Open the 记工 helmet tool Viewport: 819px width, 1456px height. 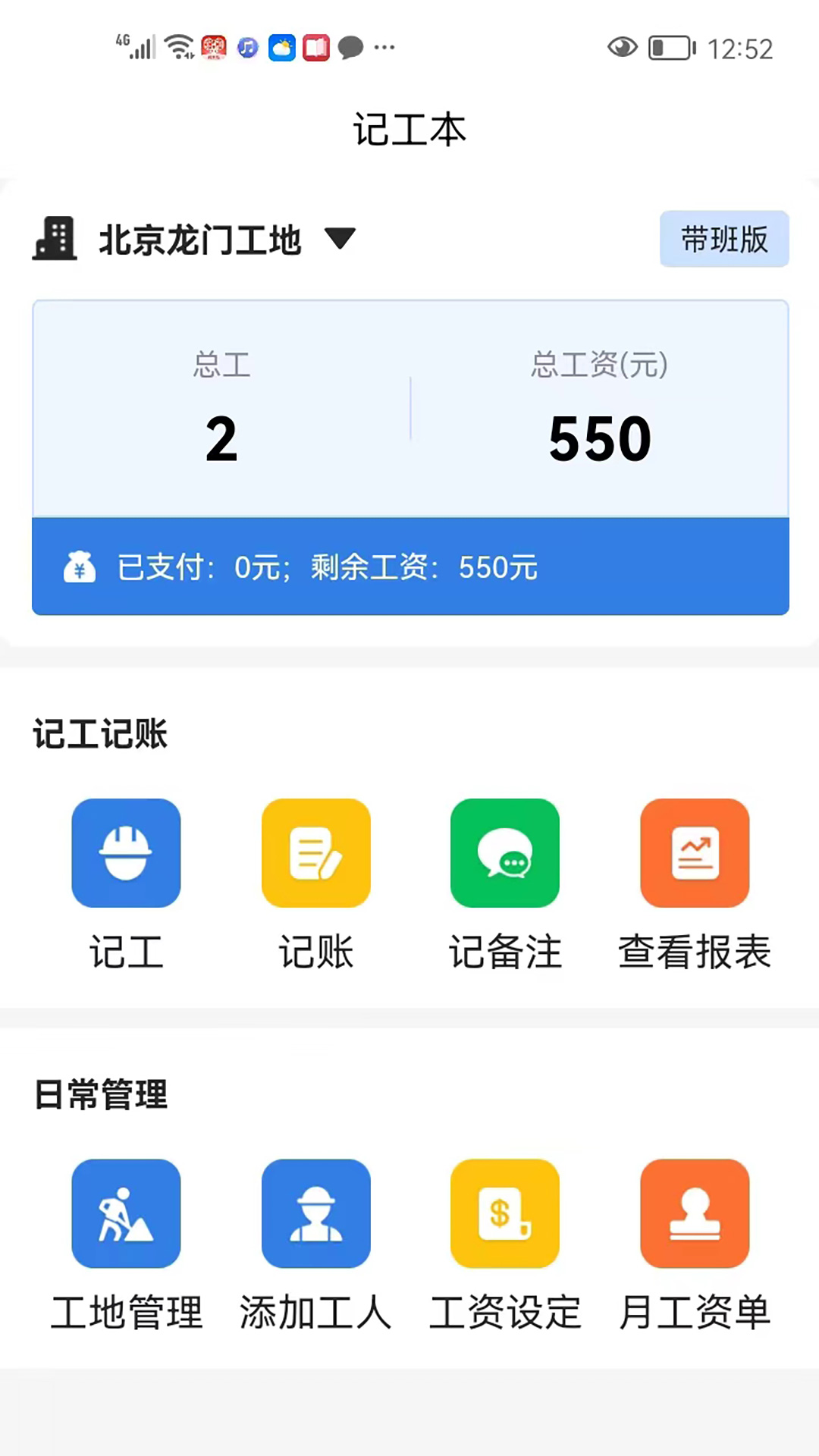click(x=126, y=852)
